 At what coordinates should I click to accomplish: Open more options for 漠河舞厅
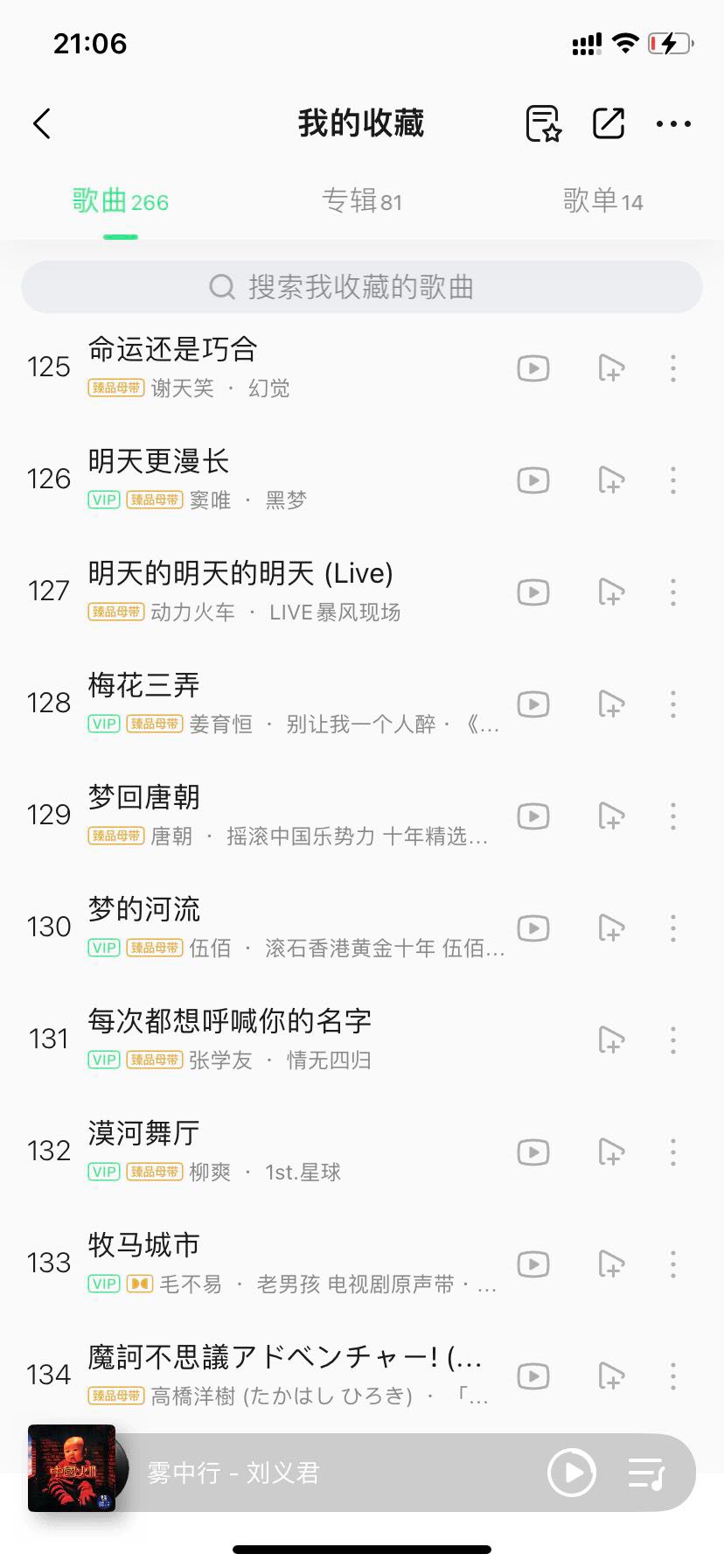(x=673, y=1152)
